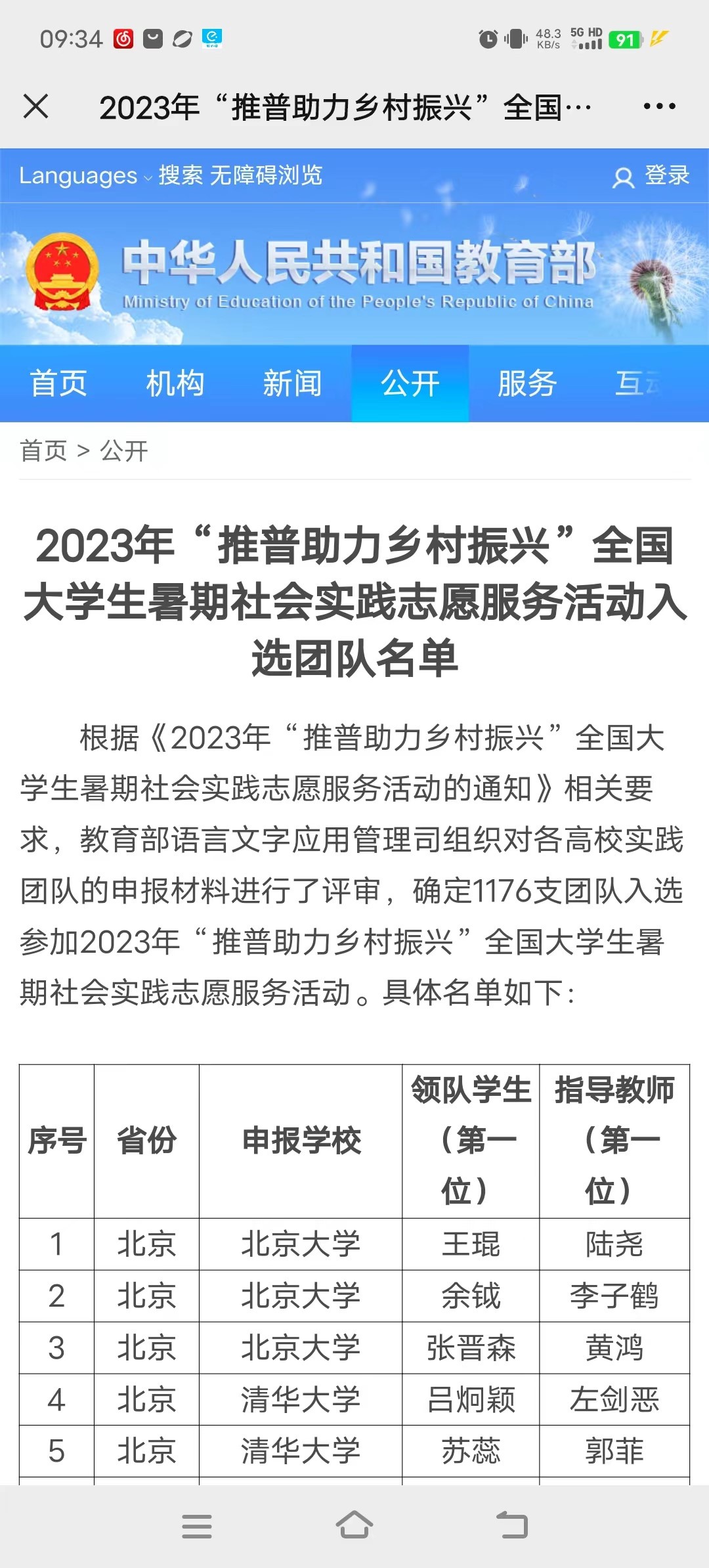This screenshot has width=709, height=1568.
Task: Close the in-app browser page
Action: pyautogui.click(x=35, y=106)
